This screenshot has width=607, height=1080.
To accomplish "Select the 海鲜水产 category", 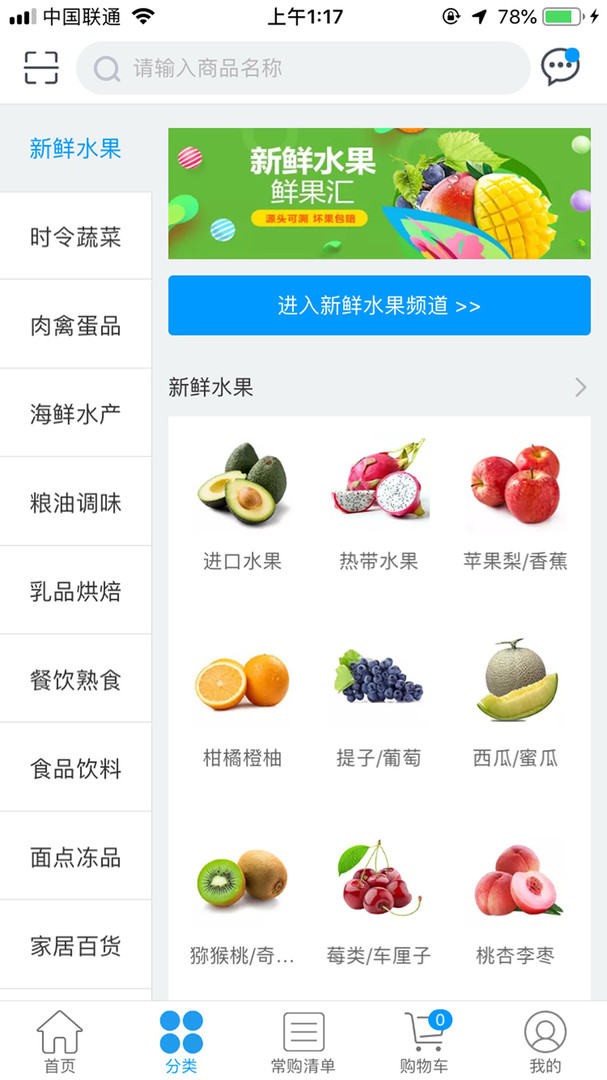I will [x=76, y=414].
